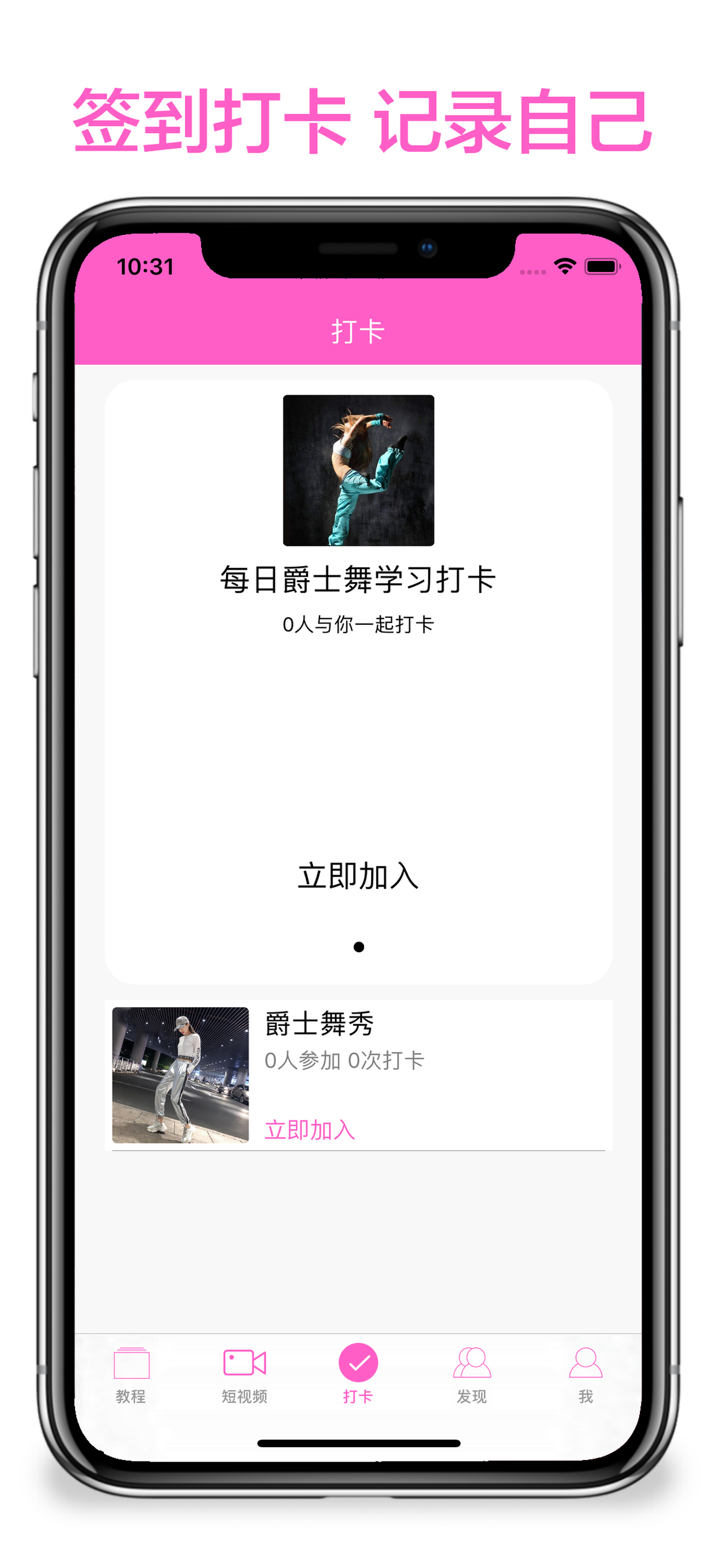Select the 教程 courses icon in tab bar
This screenshot has width=720, height=1558.
coord(130,1360)
